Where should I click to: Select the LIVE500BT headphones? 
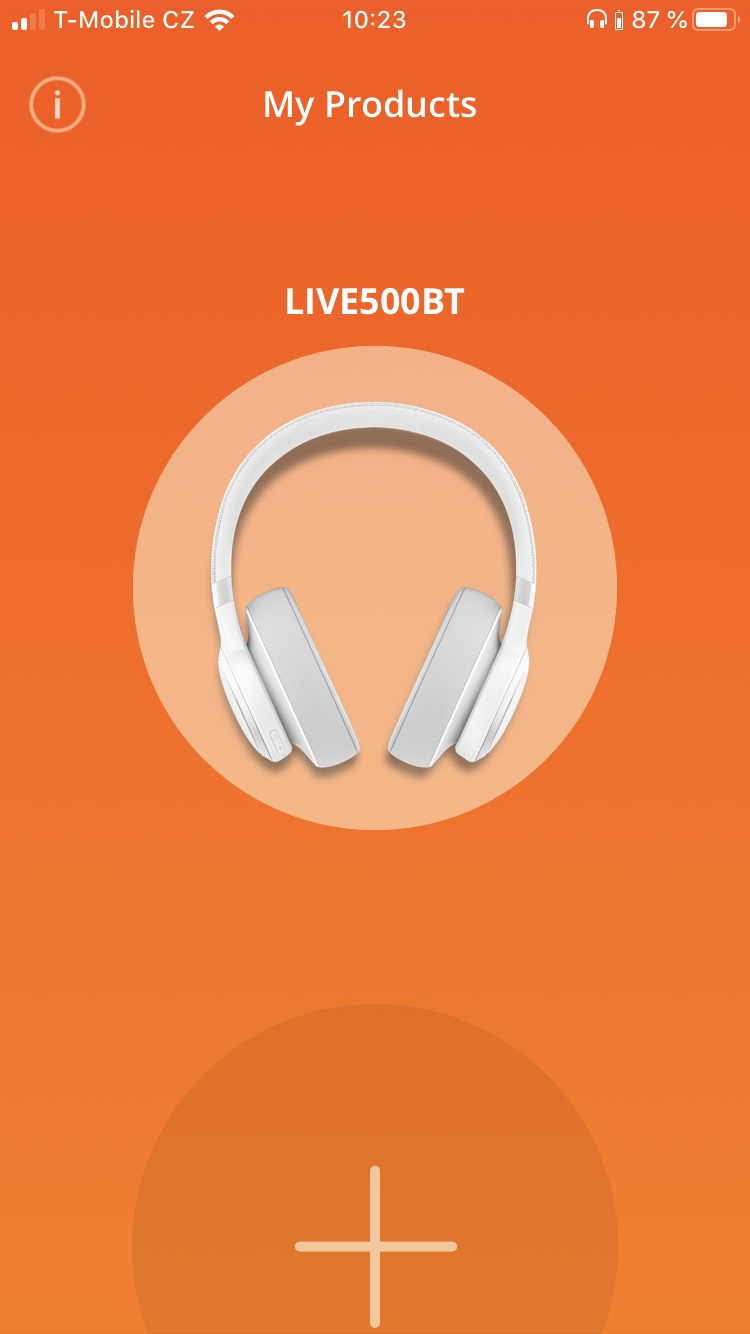[x=375, y=587]
